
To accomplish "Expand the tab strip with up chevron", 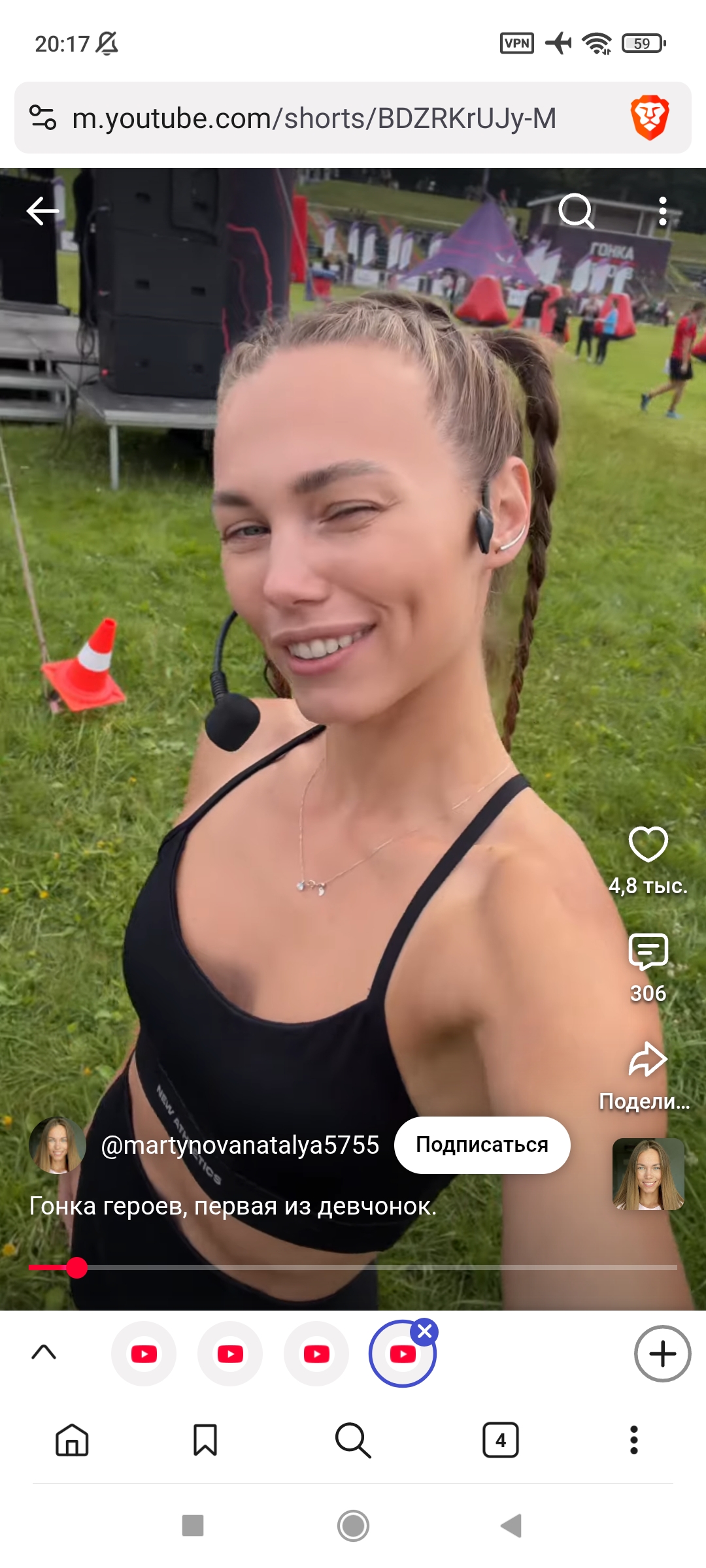I will tap(44, 1352).
